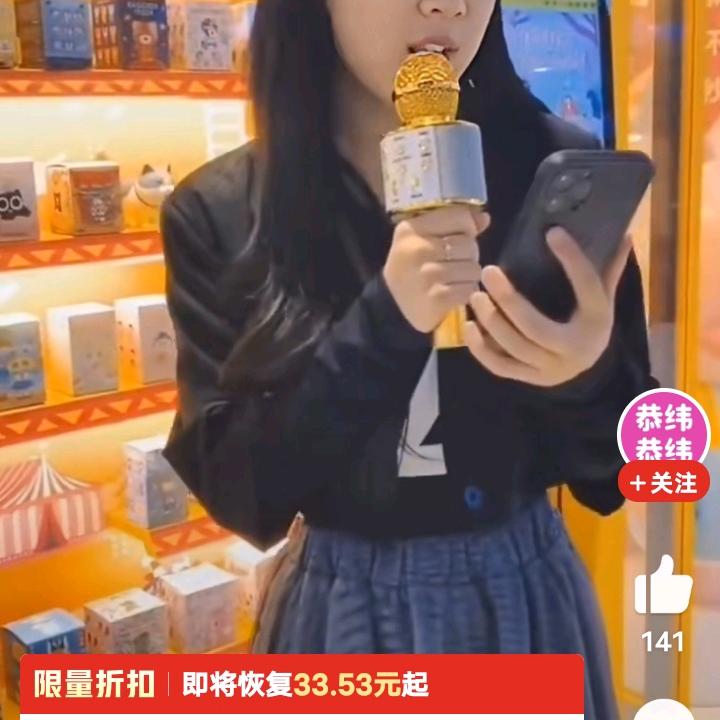Image resolution: width=720 pixels, height=720 pixels.
Task: Like this video with the thumbs-up
Action: point(663,585)
